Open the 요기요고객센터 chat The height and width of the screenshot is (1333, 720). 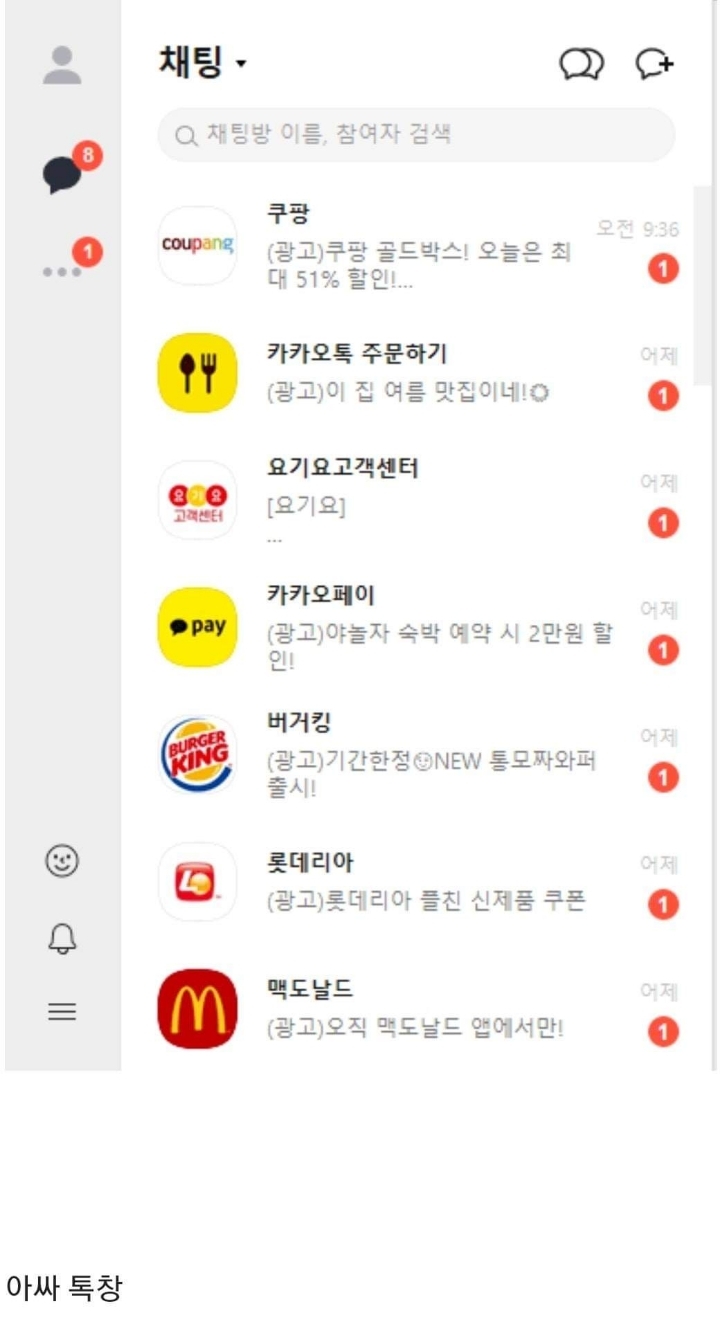(418, 500)
